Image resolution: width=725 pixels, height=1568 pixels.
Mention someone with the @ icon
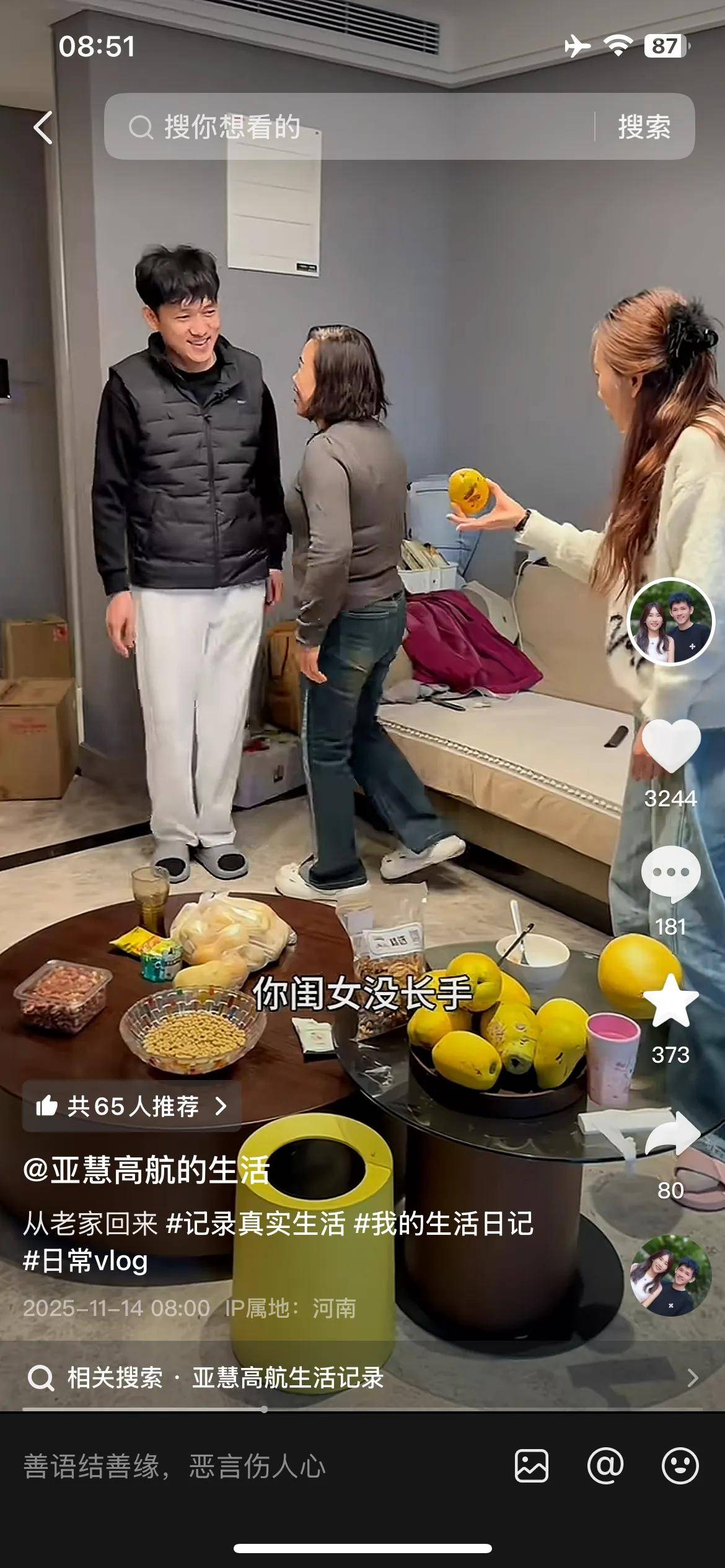pos(605,1466)
